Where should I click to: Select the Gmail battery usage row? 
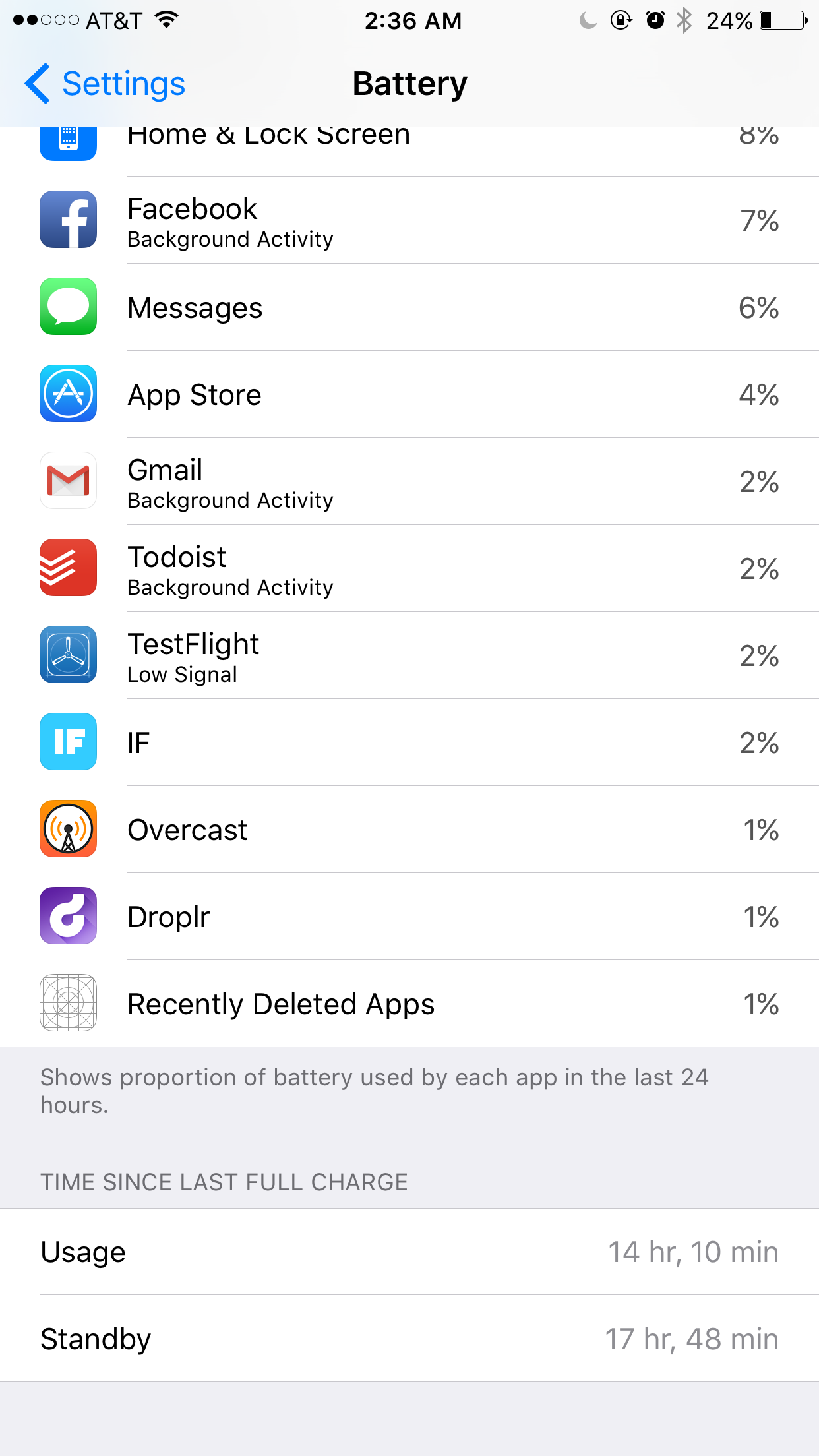pos(409,481)
